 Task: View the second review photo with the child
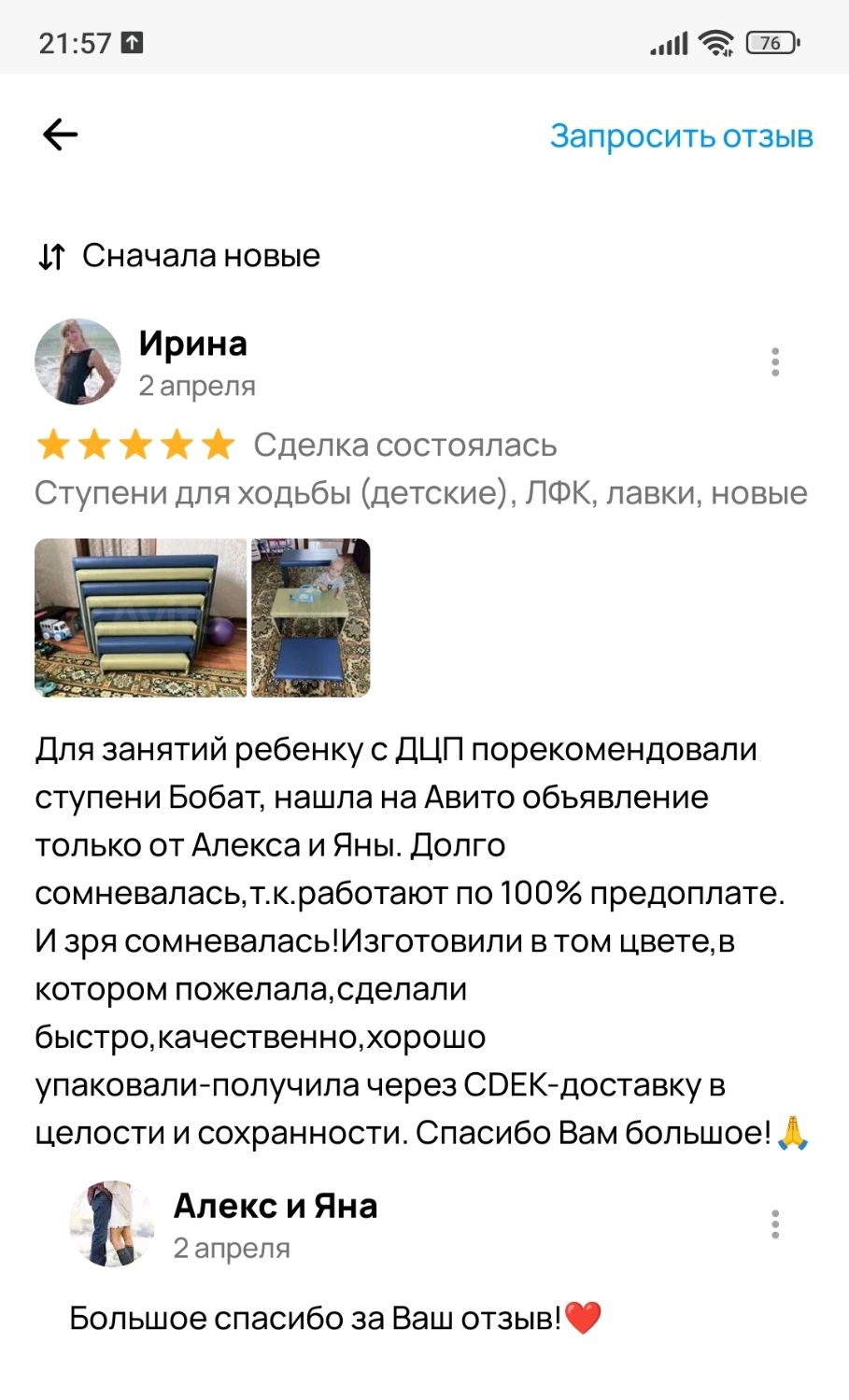pos(311,617)
